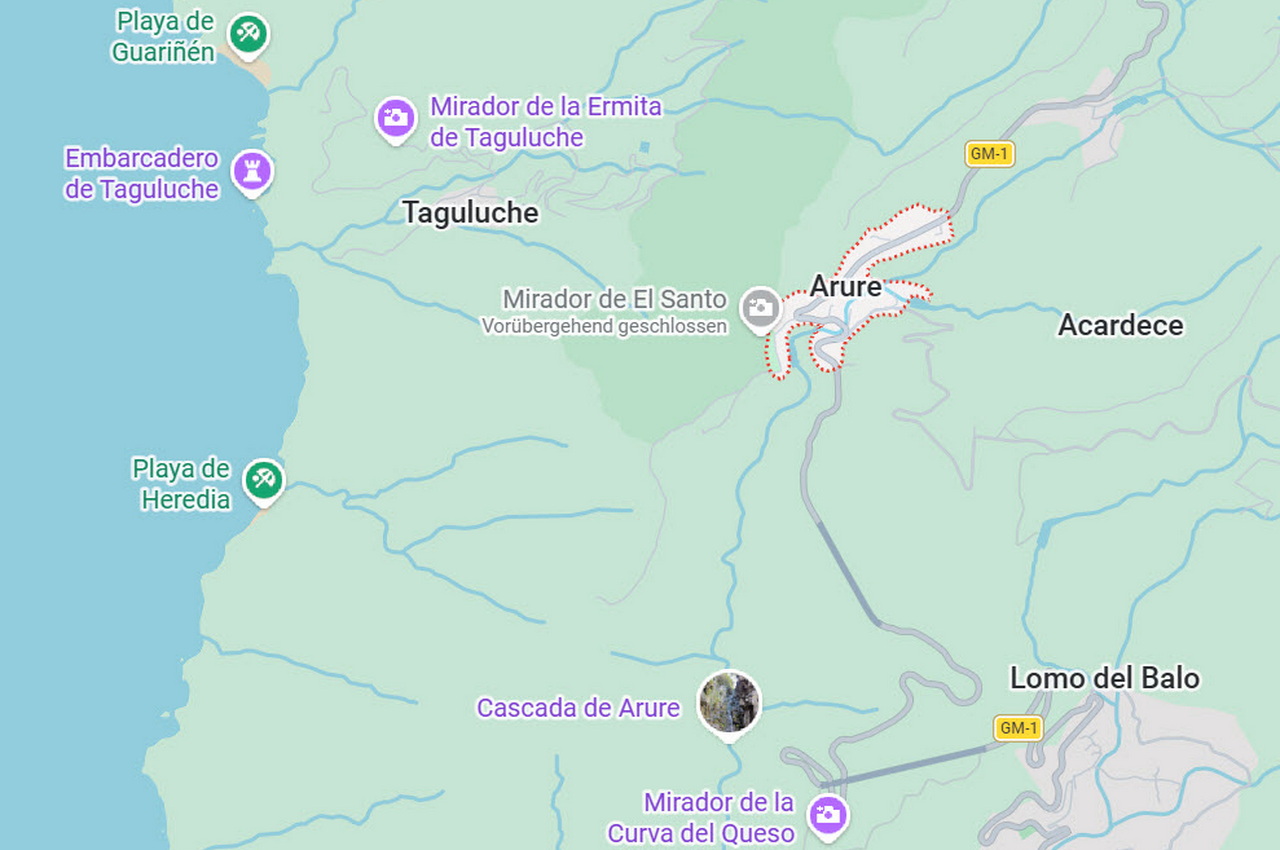This screenshot has width=1280, height=850.
Task: Tap the Mirador de la Curva del Queso pin
Action: (827, 814)
